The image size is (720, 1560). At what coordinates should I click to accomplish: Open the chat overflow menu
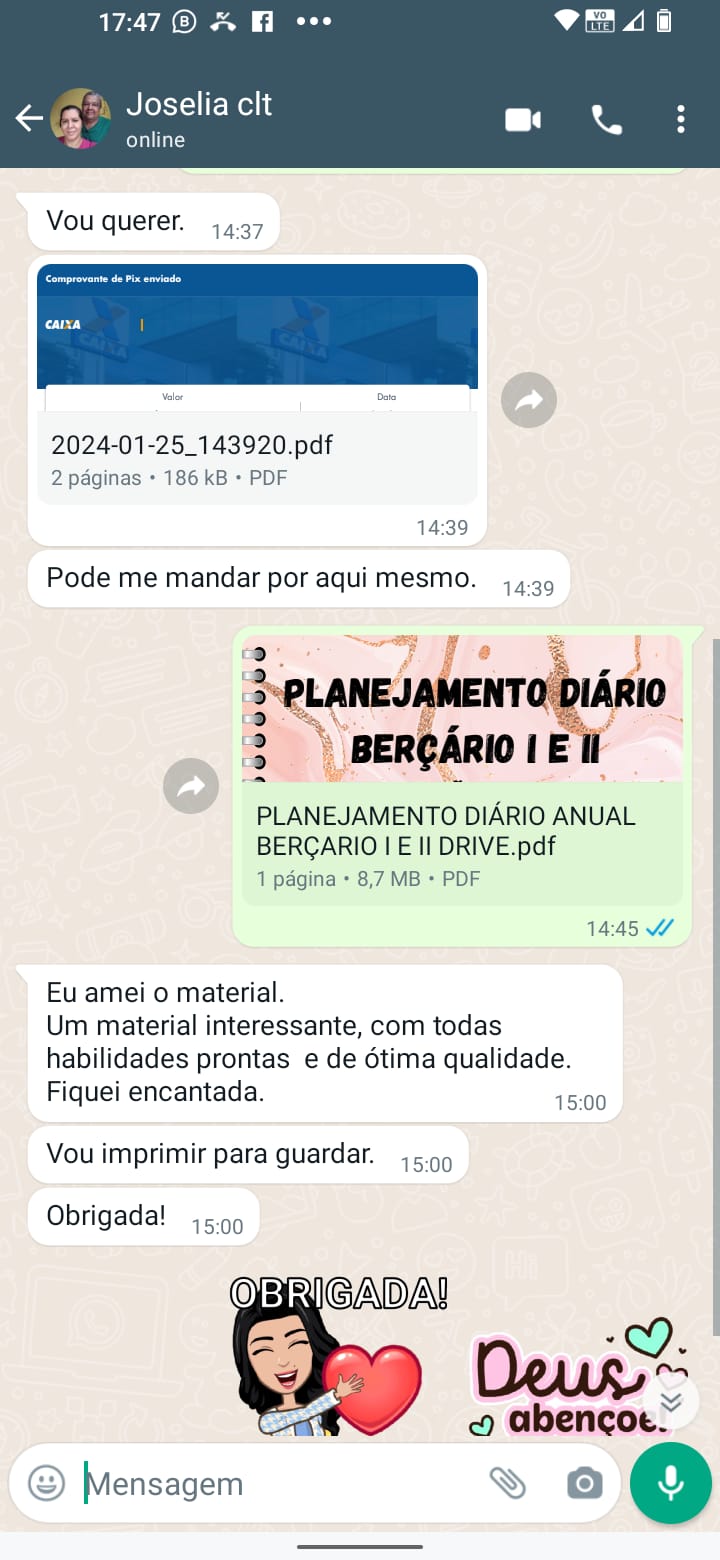pos(681,120)
